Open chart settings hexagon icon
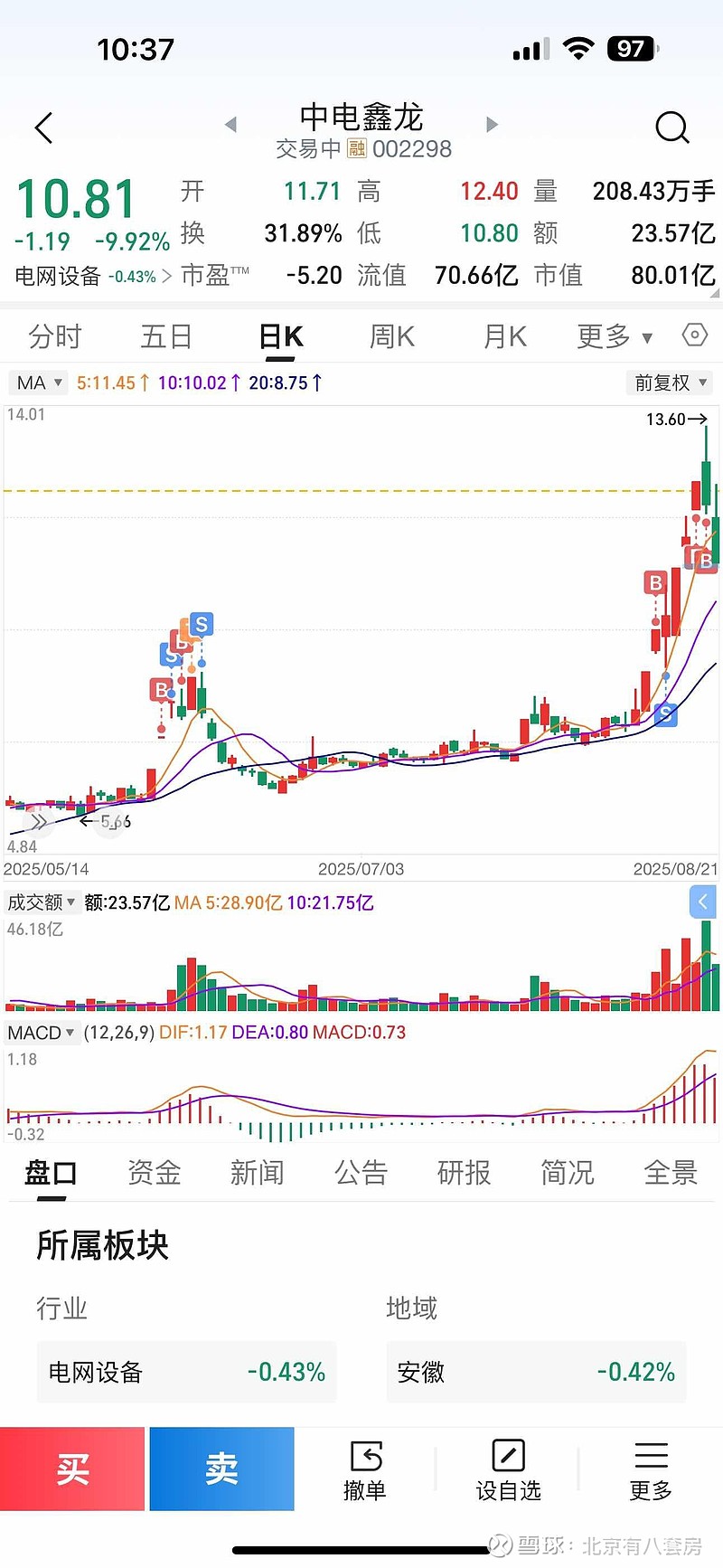The width and height of the screenshot is (723, 1568). (x=694, y=335)
